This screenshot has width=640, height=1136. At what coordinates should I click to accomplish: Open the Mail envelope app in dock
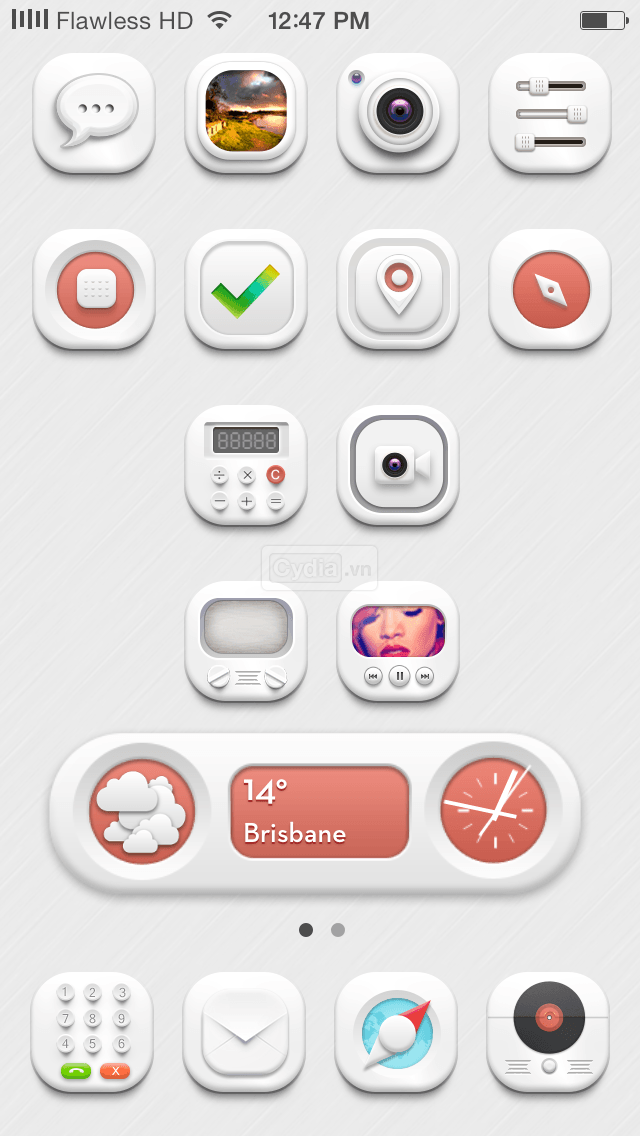[x=244, y=1032]
